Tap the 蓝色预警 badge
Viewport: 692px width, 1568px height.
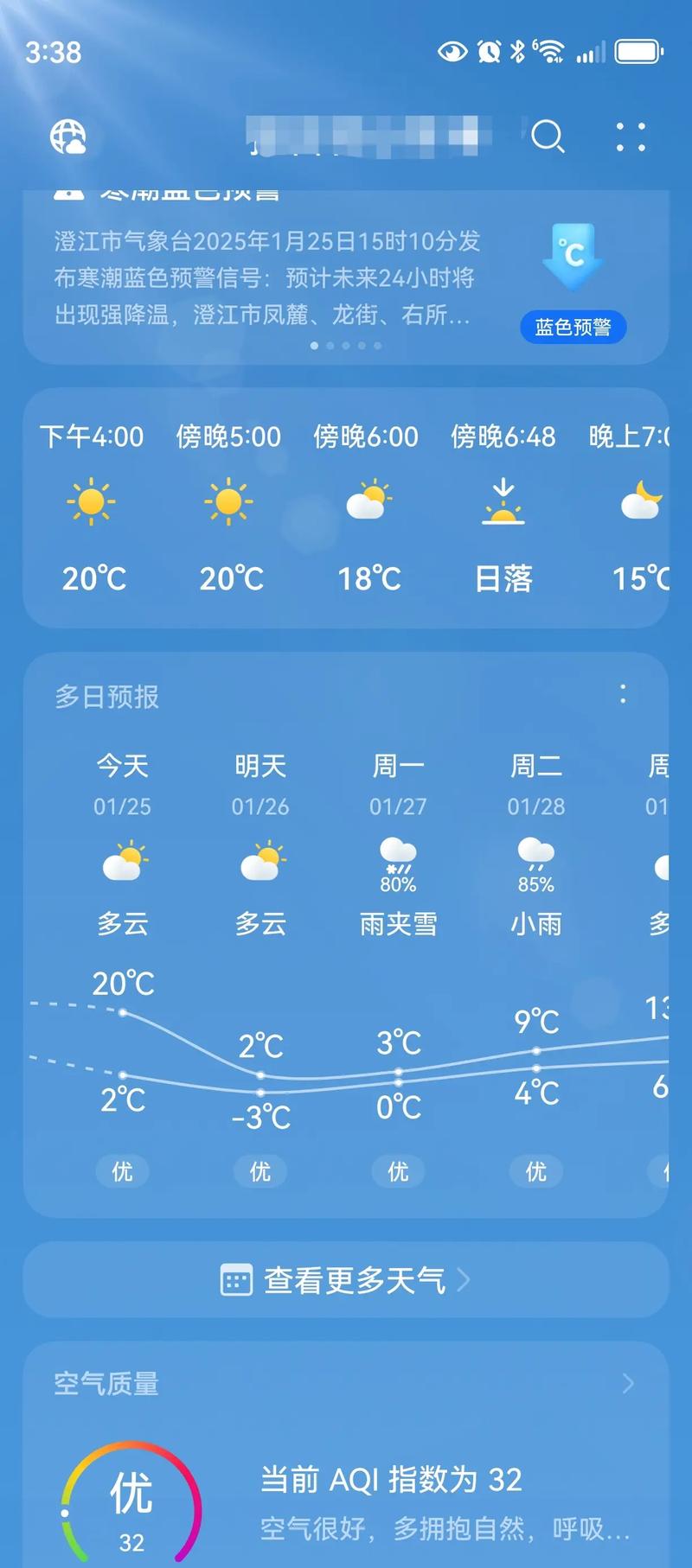(x=572, y=327)
